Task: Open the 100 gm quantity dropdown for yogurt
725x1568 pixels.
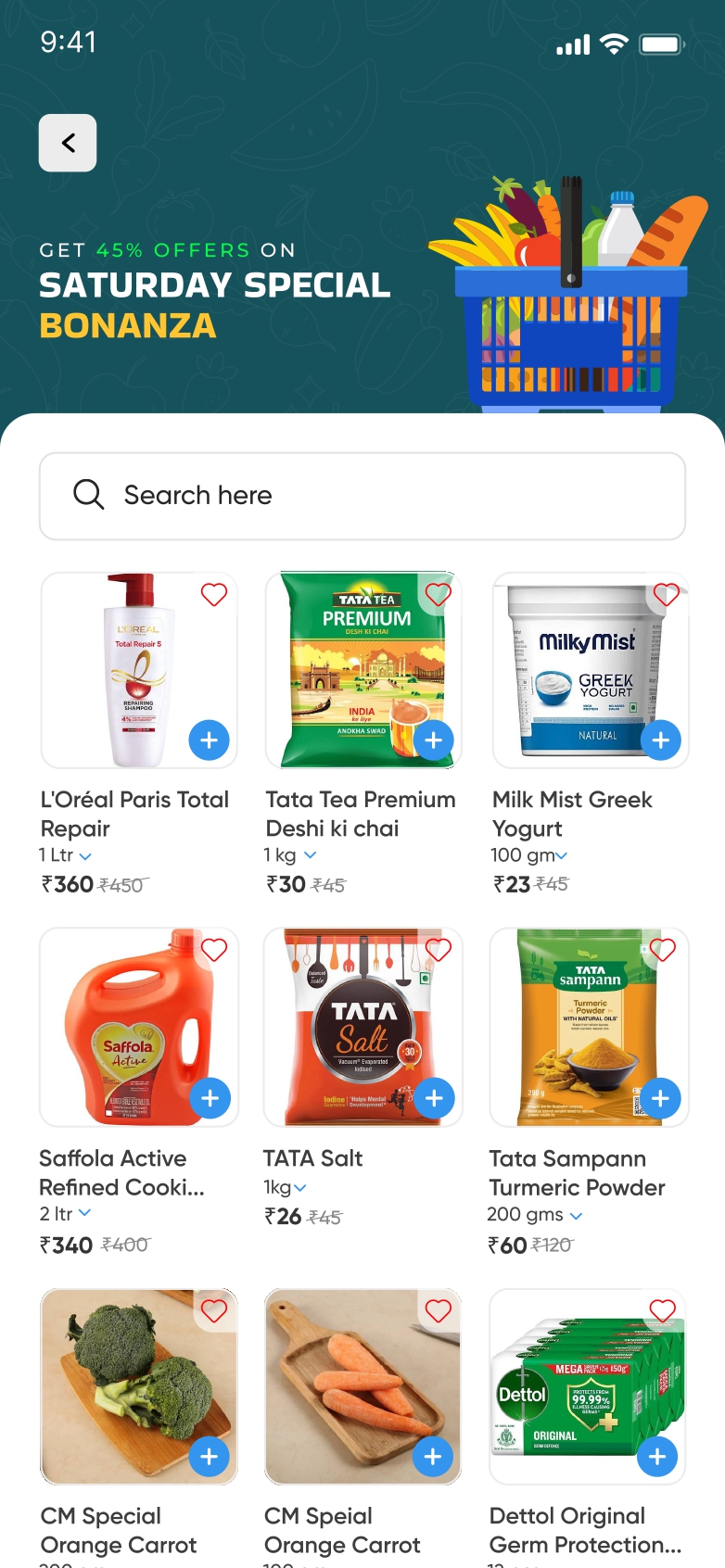Action: pos(564,856)
